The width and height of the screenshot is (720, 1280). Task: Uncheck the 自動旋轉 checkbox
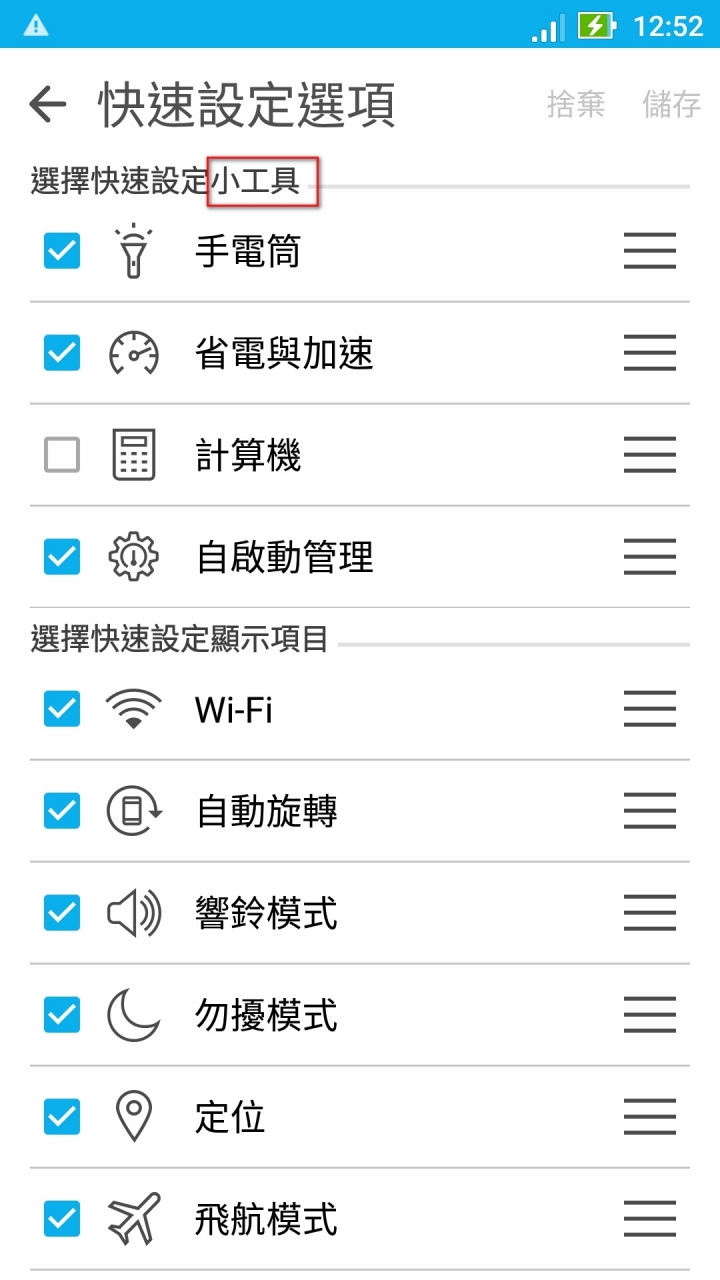tap(62, 811)
